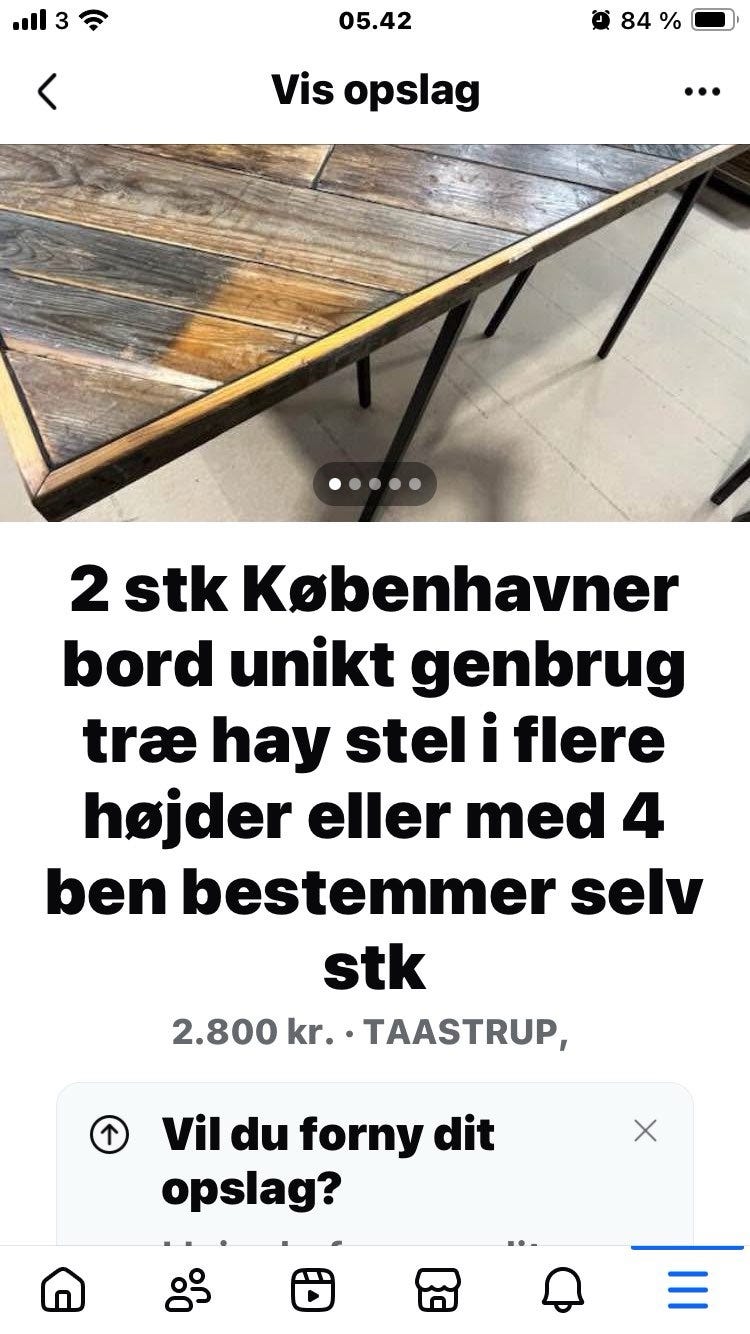Screen dimensions: 750x1334
Task: Open the hamburger menu icon
Action: tap(686, 1289)
